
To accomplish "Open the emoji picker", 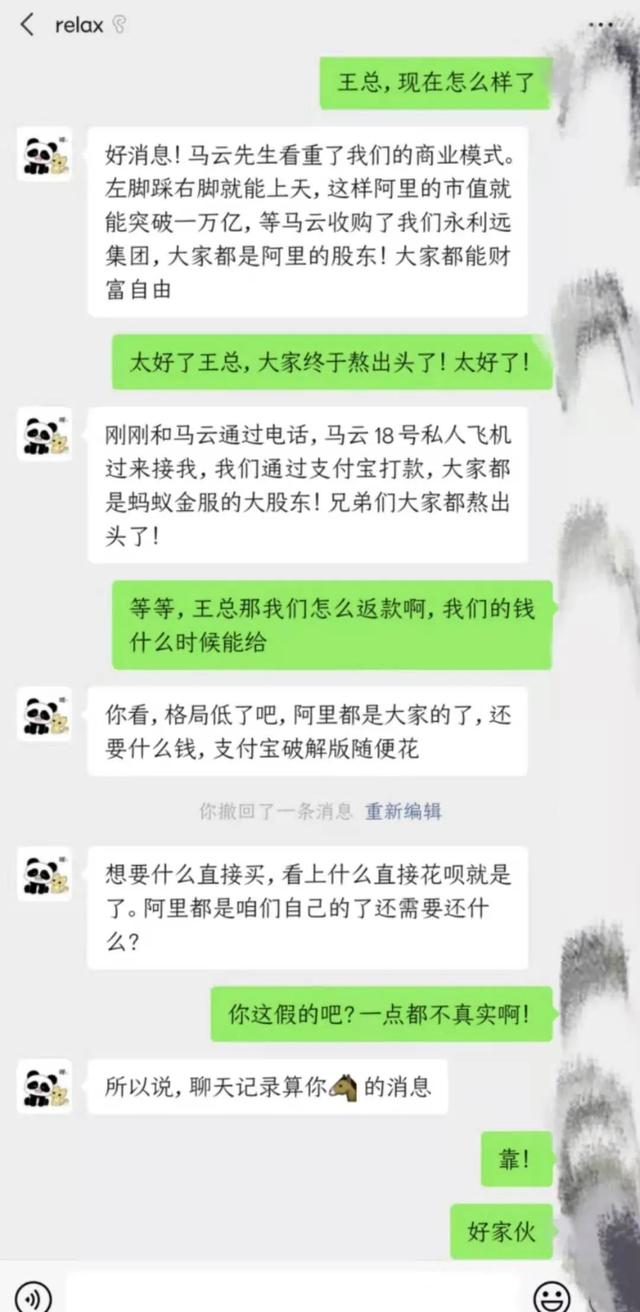I will pyautogui.click(x=551, y=1295).
